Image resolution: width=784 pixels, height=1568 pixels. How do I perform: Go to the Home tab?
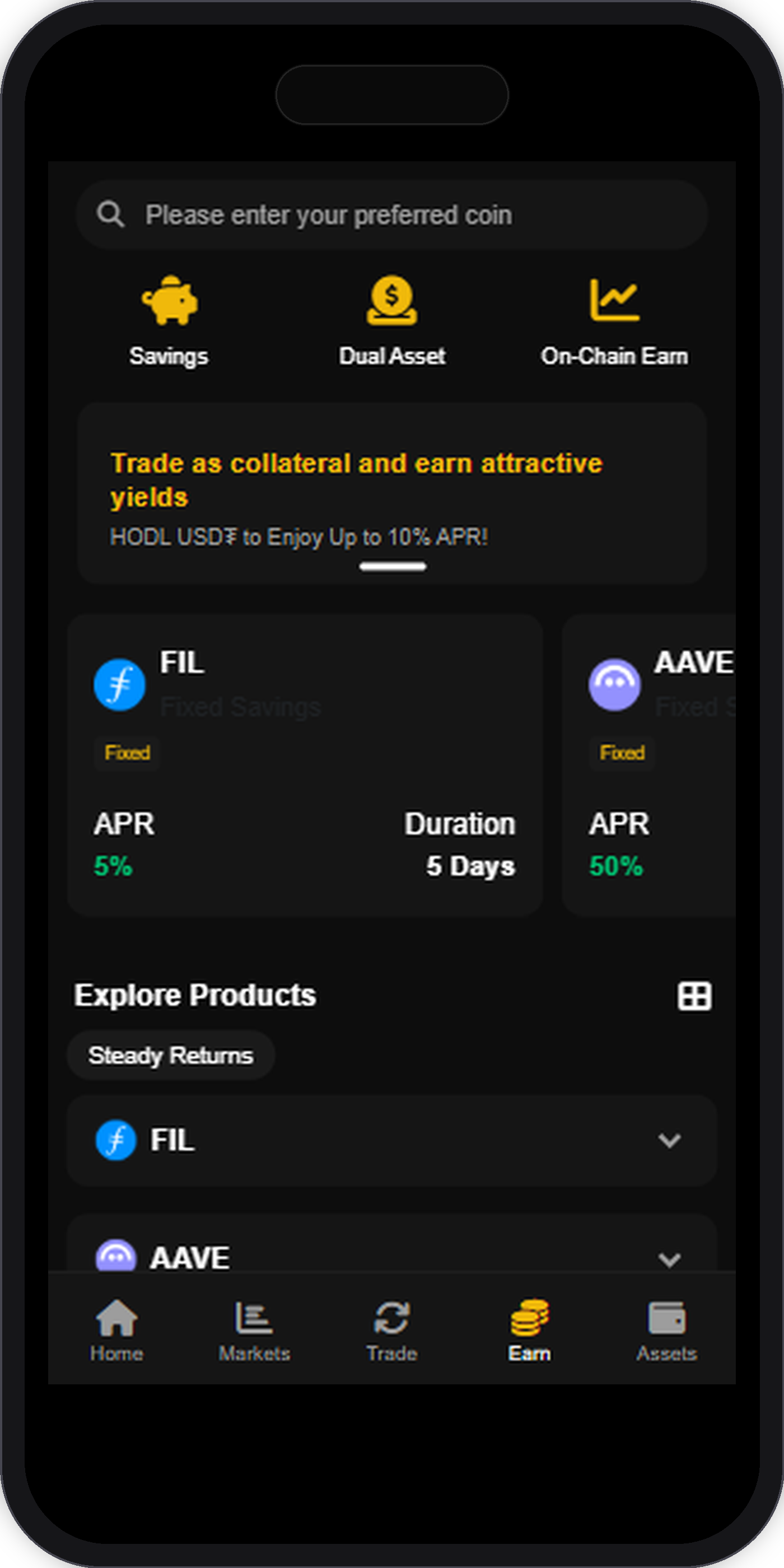click(117, 1331)
